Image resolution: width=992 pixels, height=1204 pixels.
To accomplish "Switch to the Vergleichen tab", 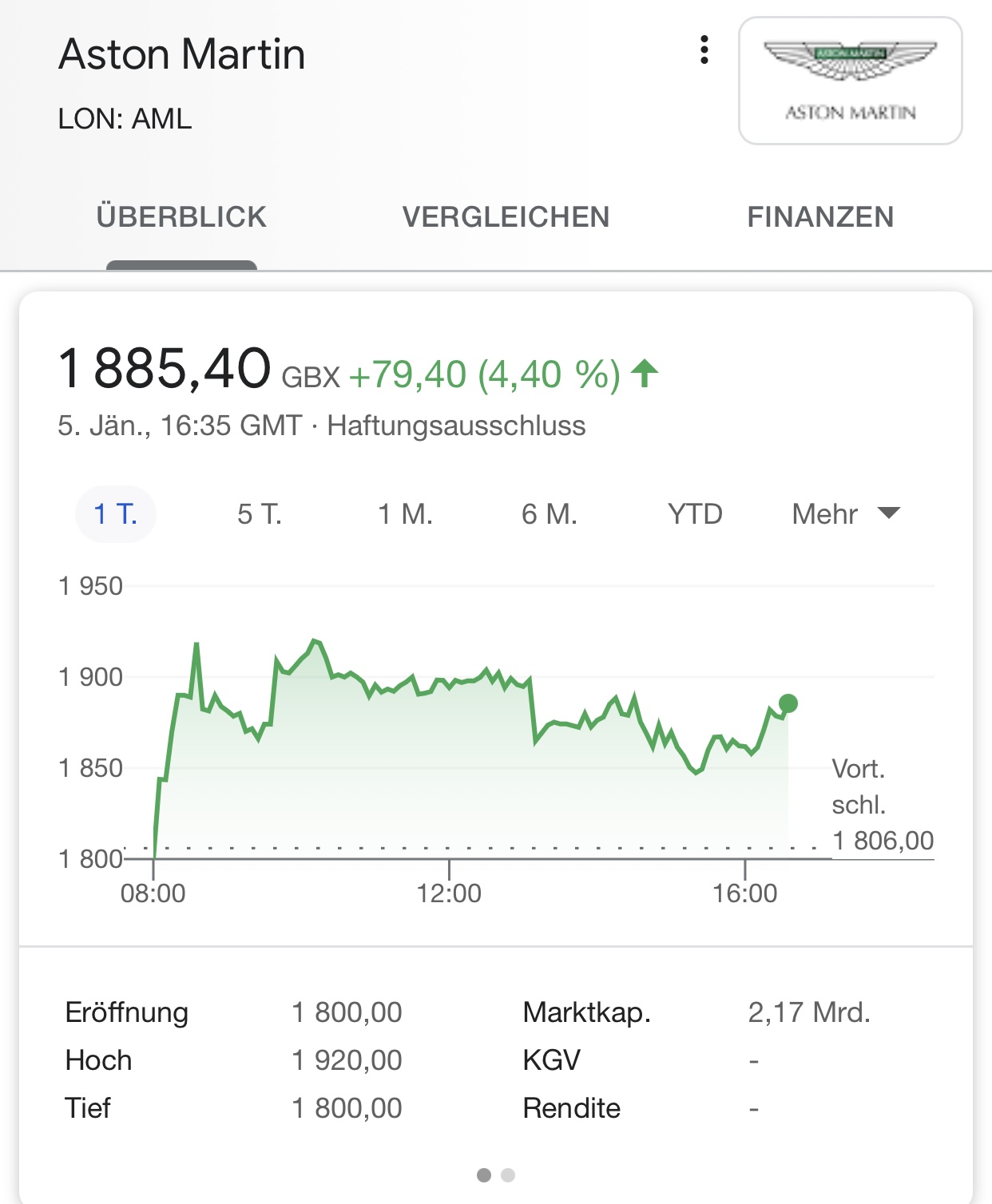I will coord(506,217).
